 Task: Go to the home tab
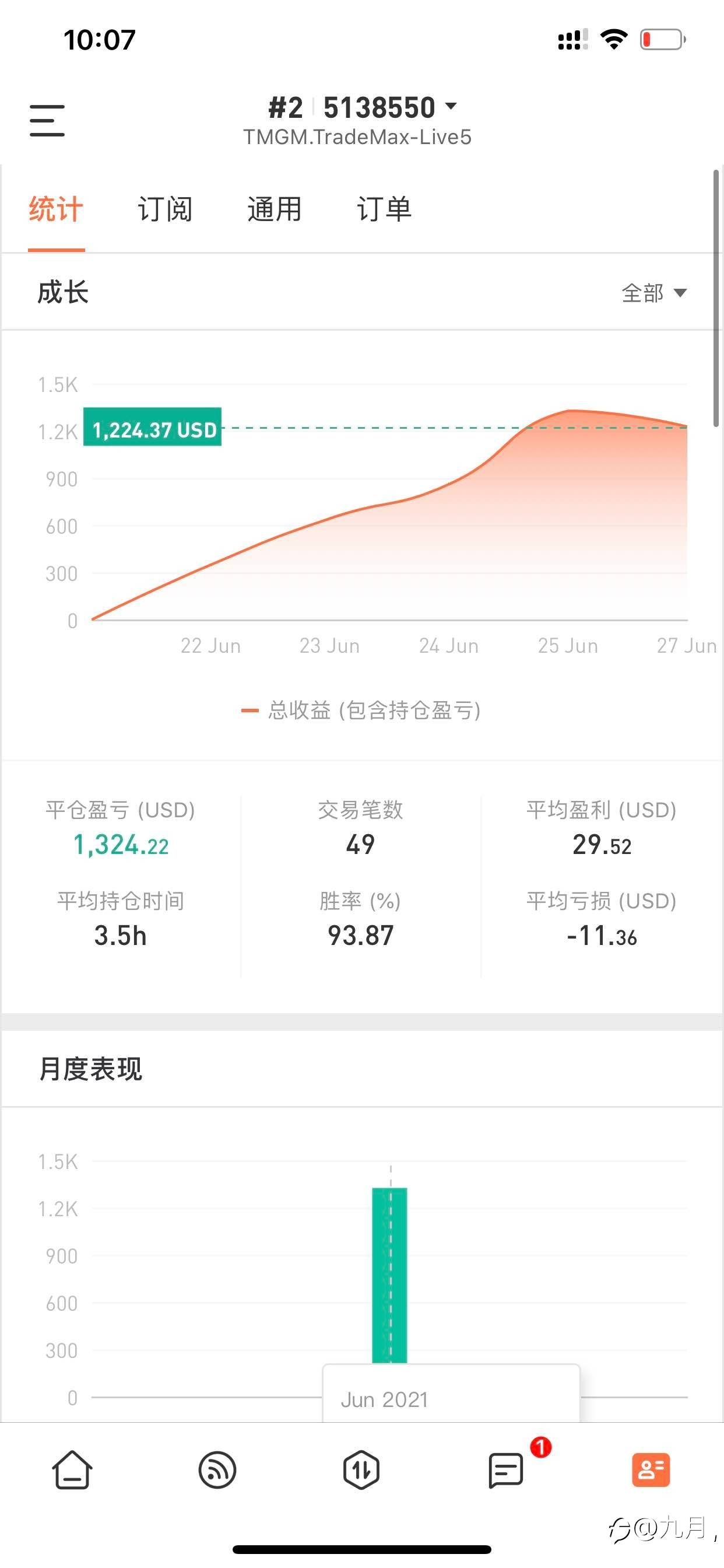tap(72, 1470)
